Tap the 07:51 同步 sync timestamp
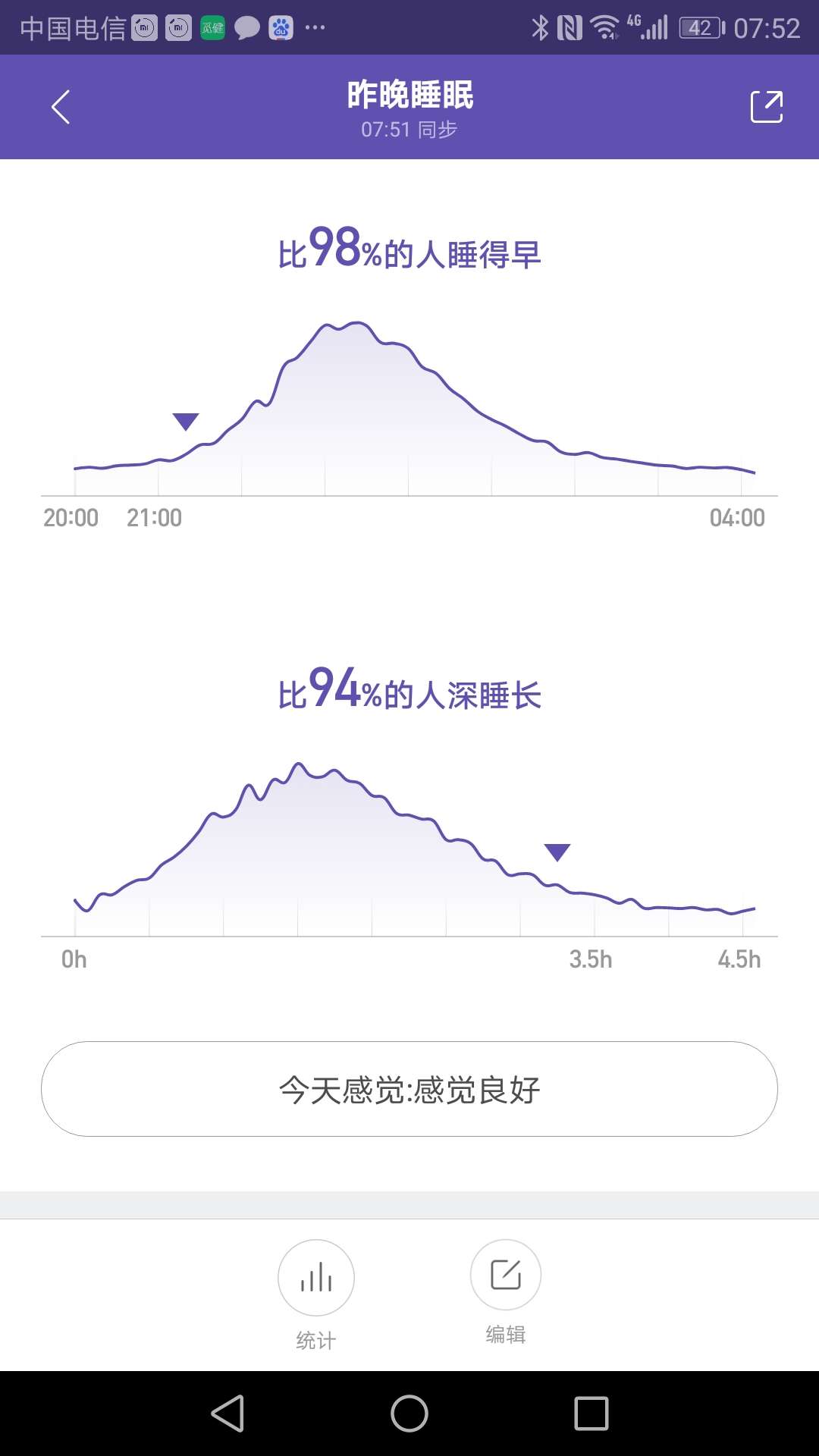The width and height of the screenshot is (819, 1456). 409,130
